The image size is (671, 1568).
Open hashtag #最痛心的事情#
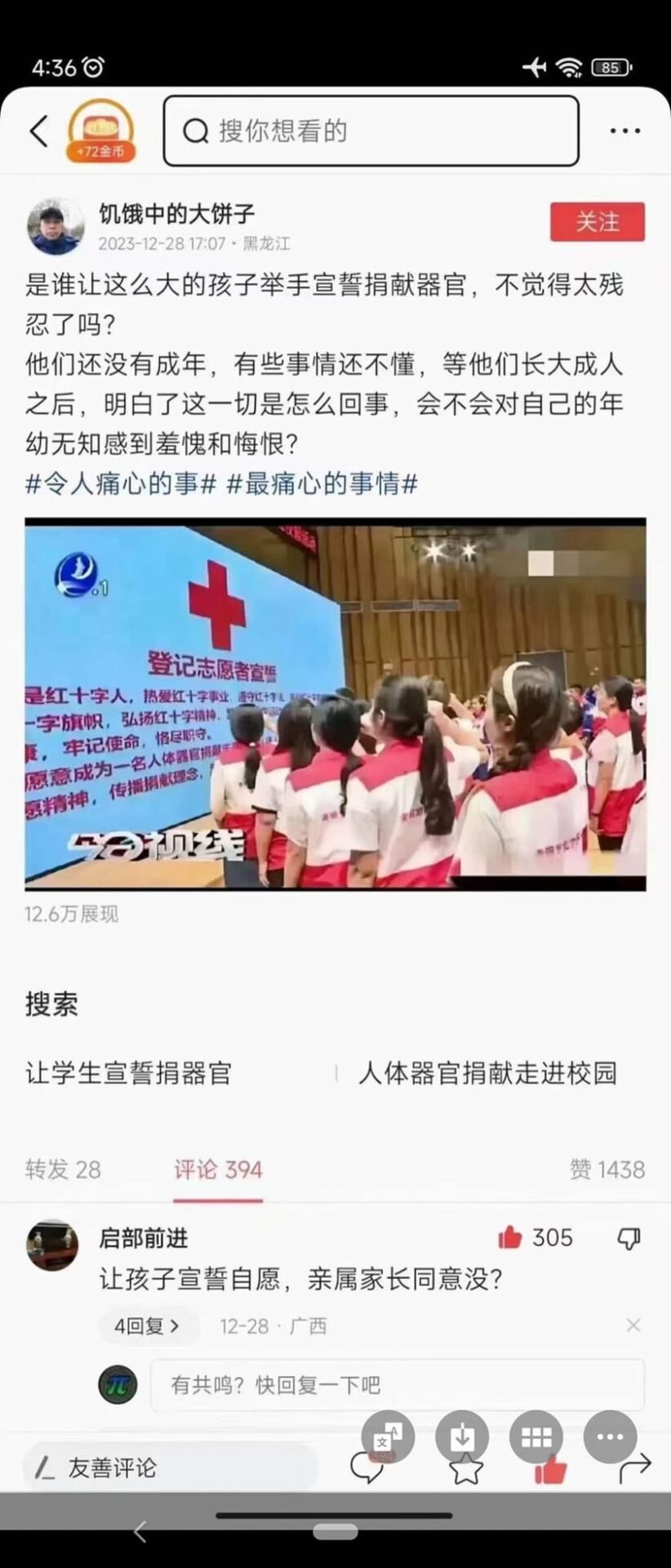tap(322, 483)
